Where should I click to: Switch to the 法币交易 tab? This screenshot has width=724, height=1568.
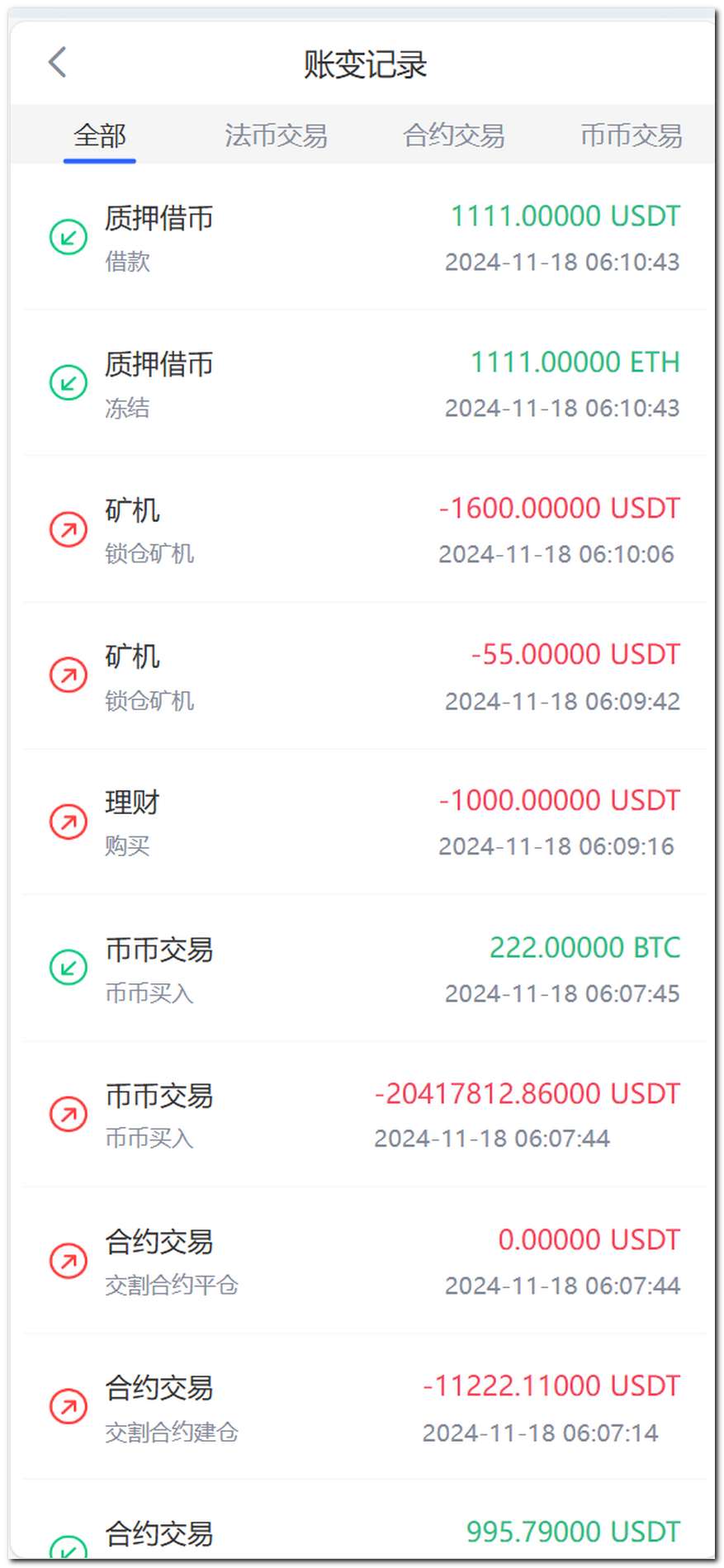tap(276, 135)
